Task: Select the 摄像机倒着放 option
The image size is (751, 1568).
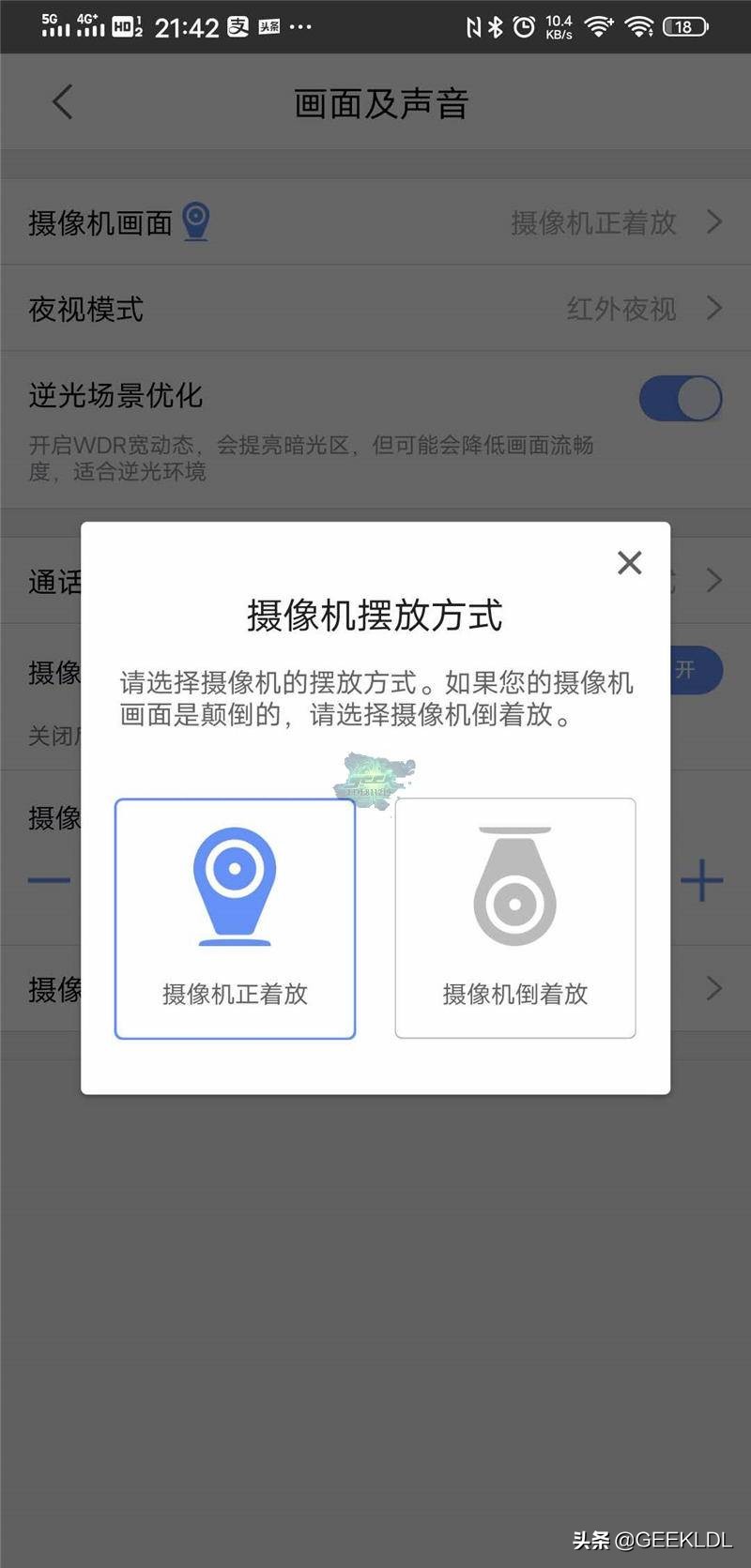Action: pos(514,918)
